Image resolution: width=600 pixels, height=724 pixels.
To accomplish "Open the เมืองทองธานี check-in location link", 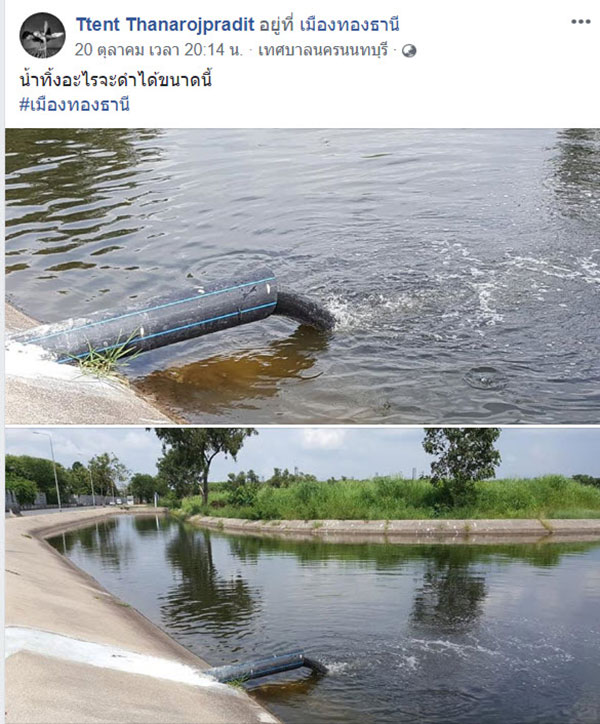I will coord(356,24).
